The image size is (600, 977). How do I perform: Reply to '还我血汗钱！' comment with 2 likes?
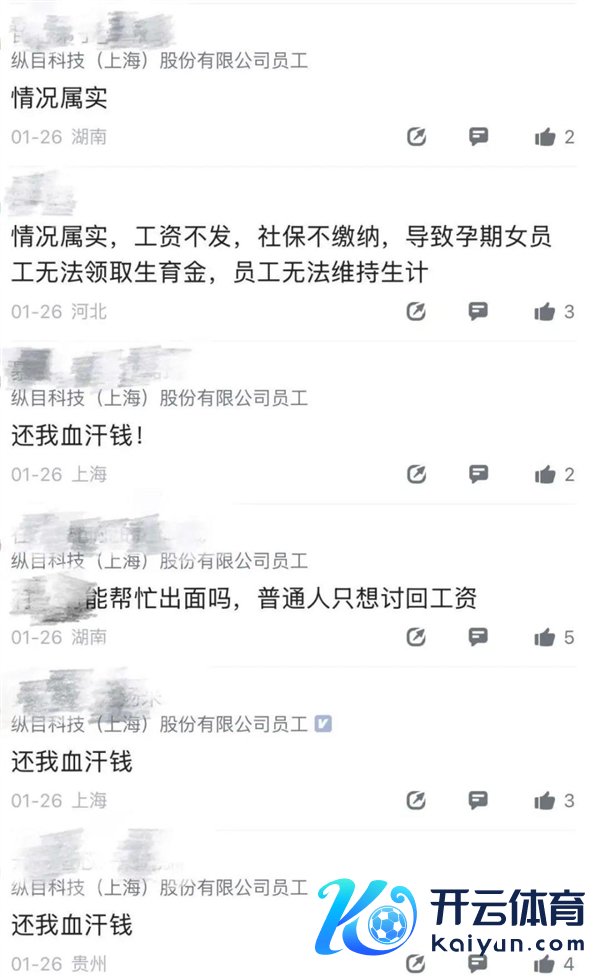pyautogui.click(x=479, y=474)
